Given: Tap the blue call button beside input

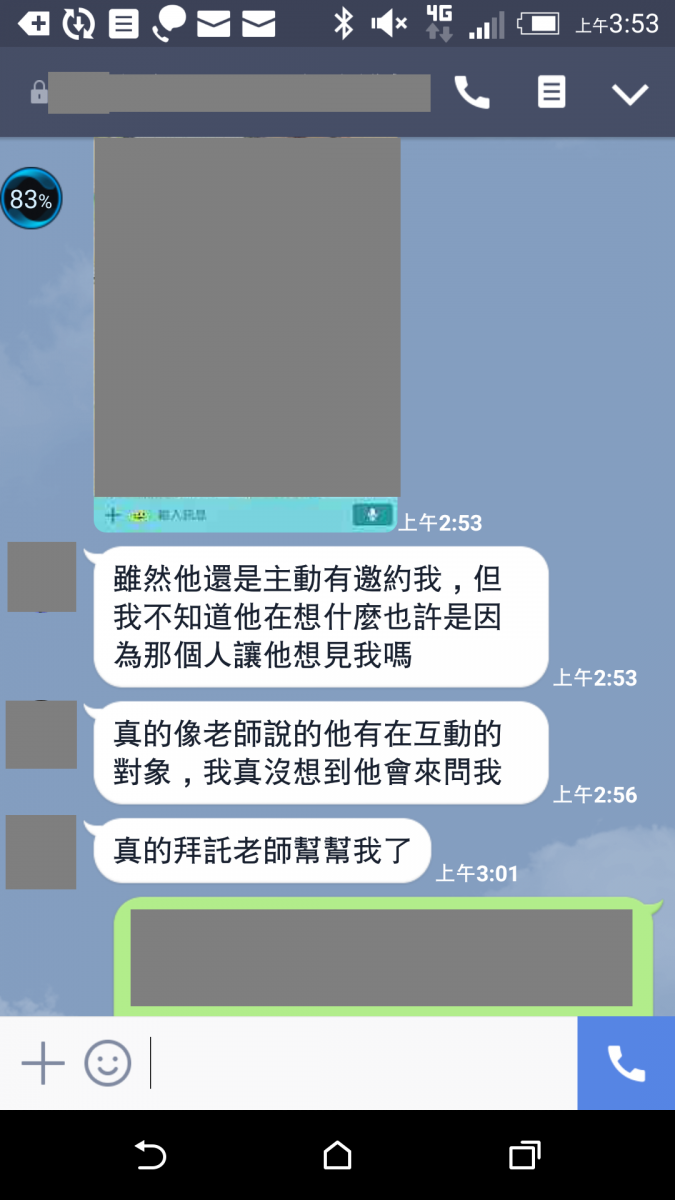Looking at the screenshot, I should [626, 1063].
